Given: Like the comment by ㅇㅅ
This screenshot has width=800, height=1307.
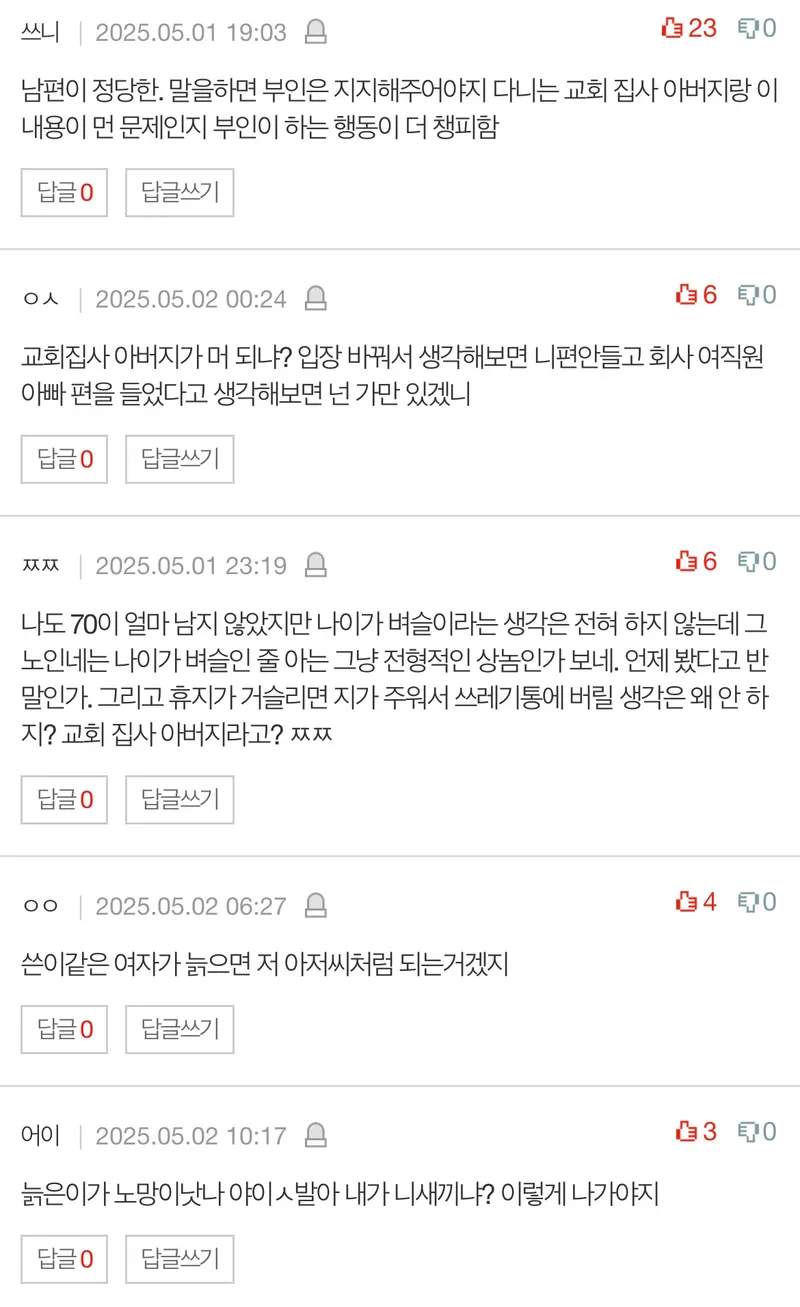Looking at the screenshot, I should pyautogui.click(x=696, y=294).
